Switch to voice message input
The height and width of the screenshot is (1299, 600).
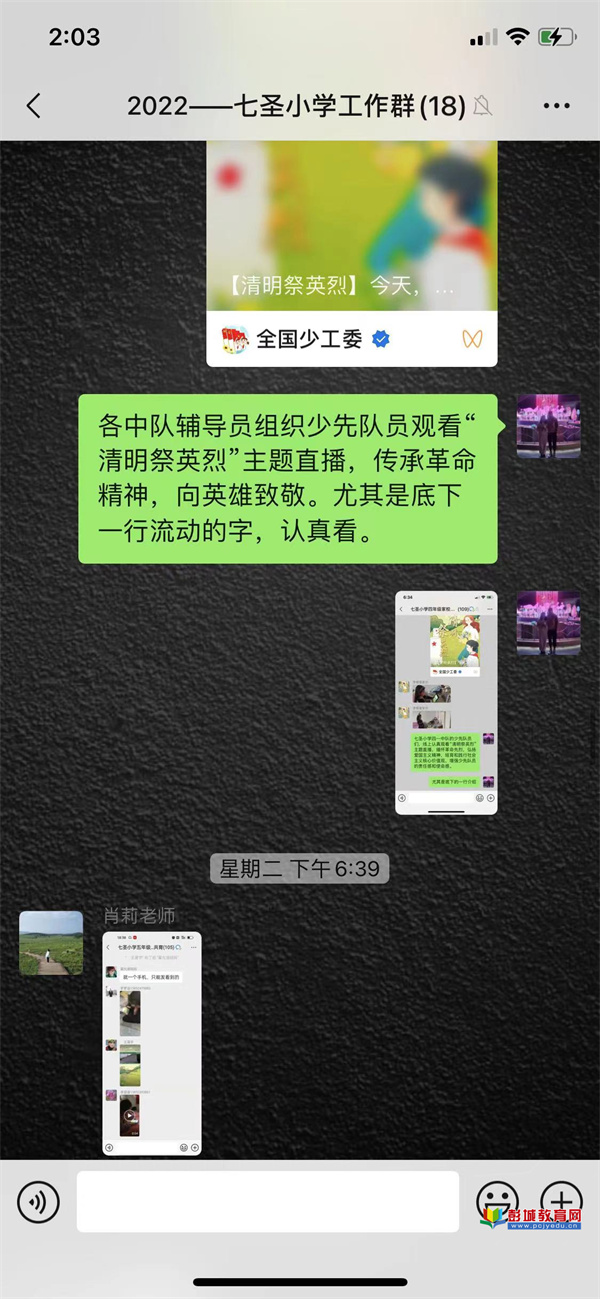38,1202
